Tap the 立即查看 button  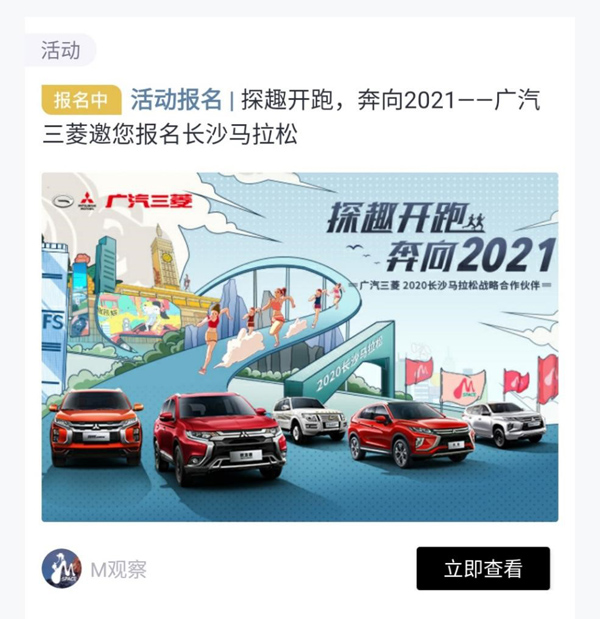(x=483, y=569)
